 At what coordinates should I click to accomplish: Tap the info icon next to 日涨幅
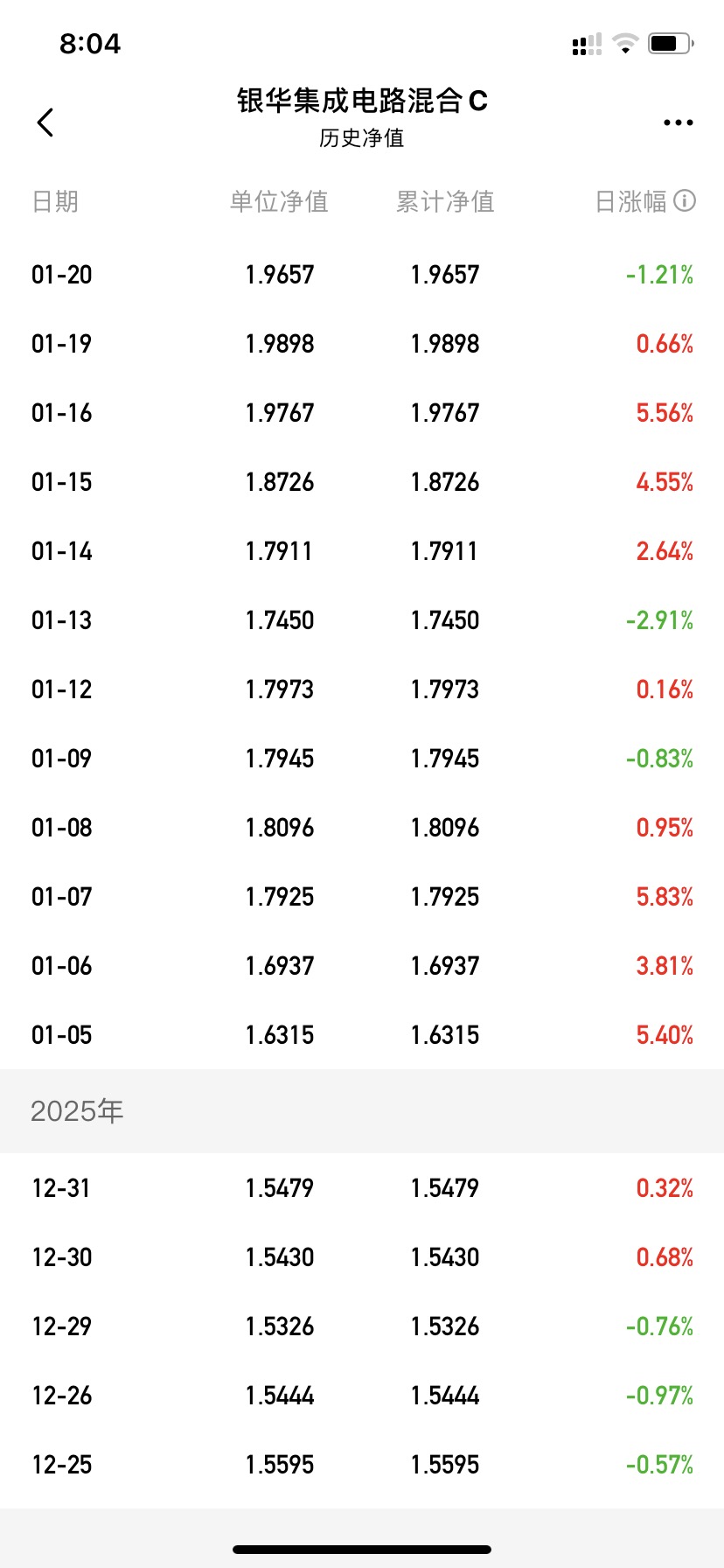coord(686,201)
